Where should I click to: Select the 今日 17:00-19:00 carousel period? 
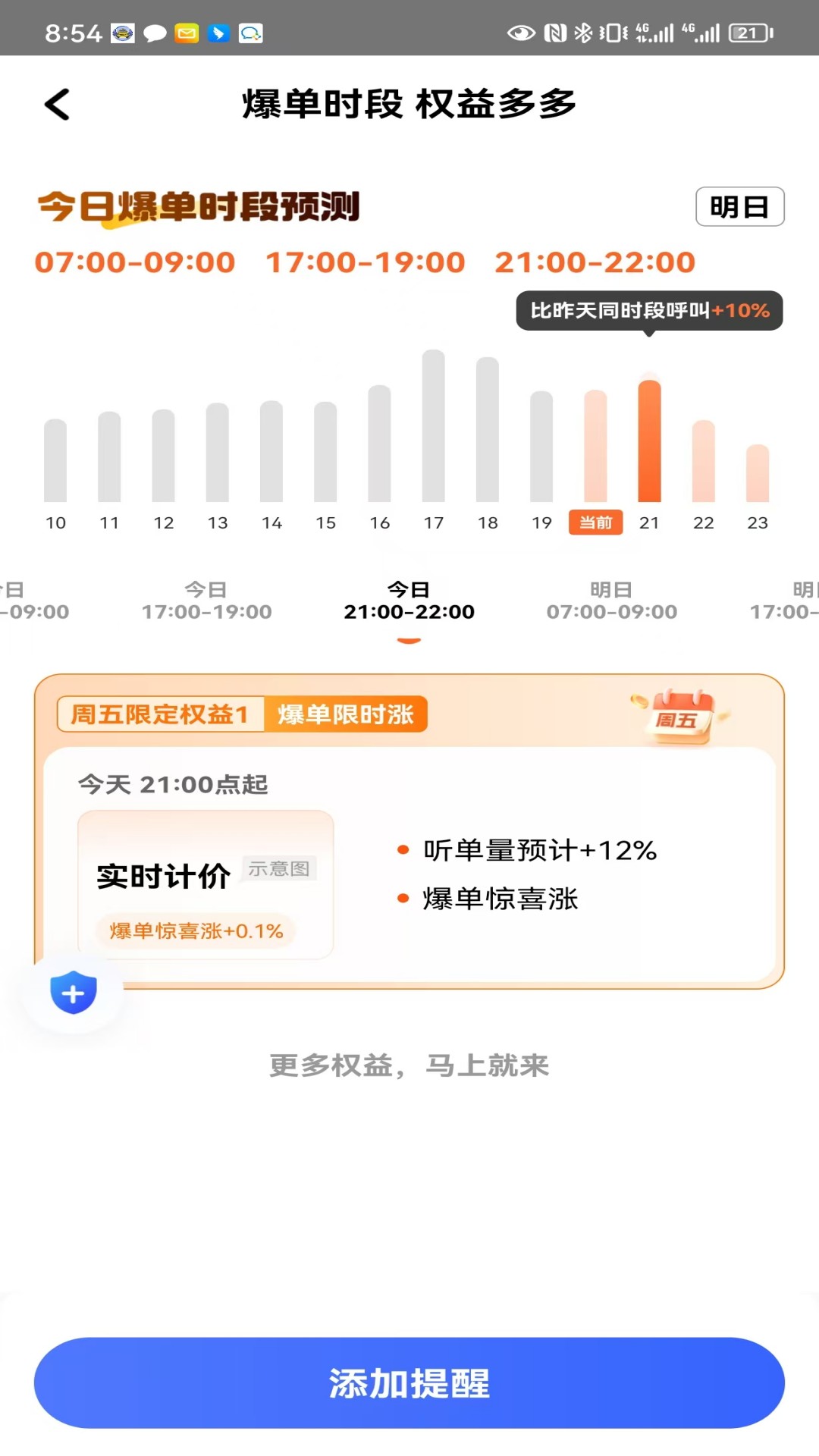[x=207, y=601]
